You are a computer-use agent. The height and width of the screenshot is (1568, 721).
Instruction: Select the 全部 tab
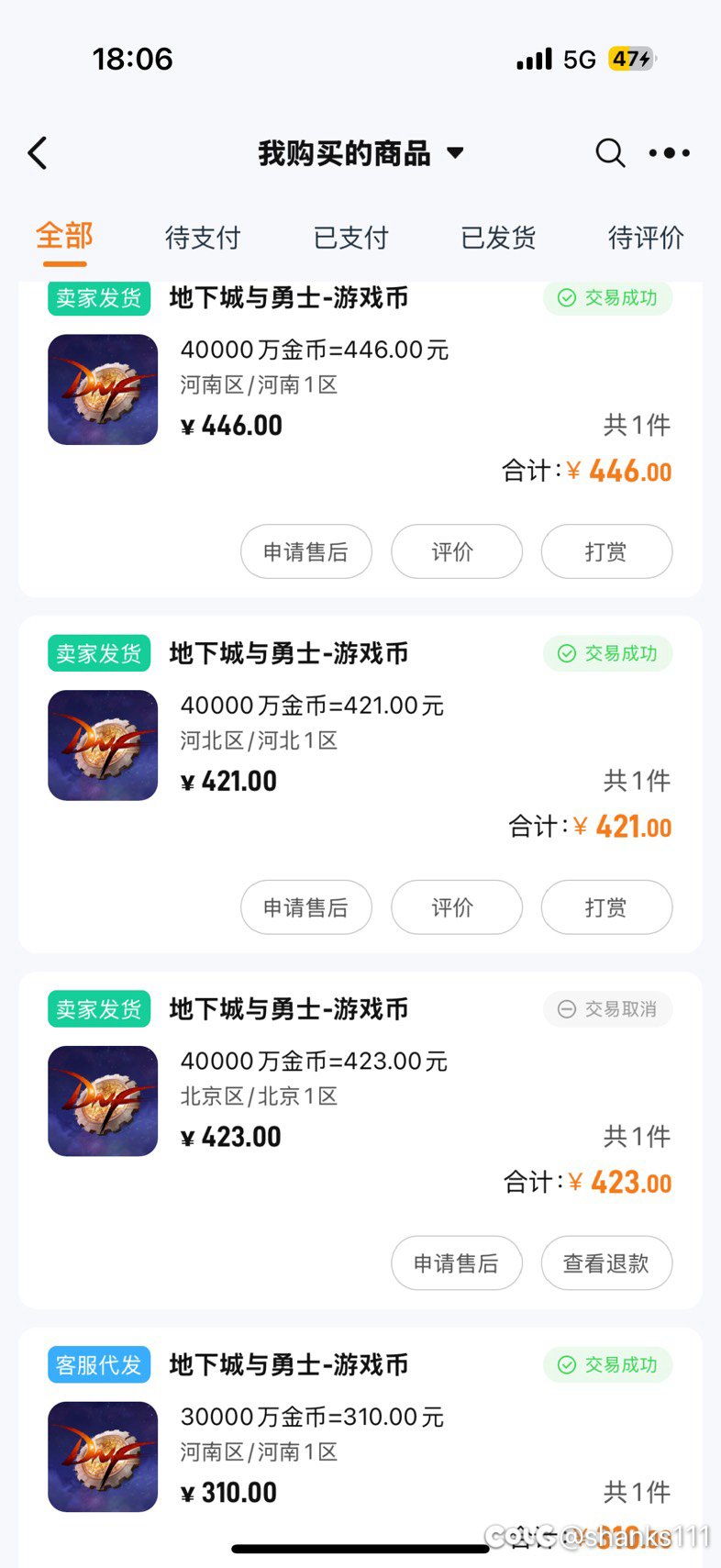coord(64,236)
